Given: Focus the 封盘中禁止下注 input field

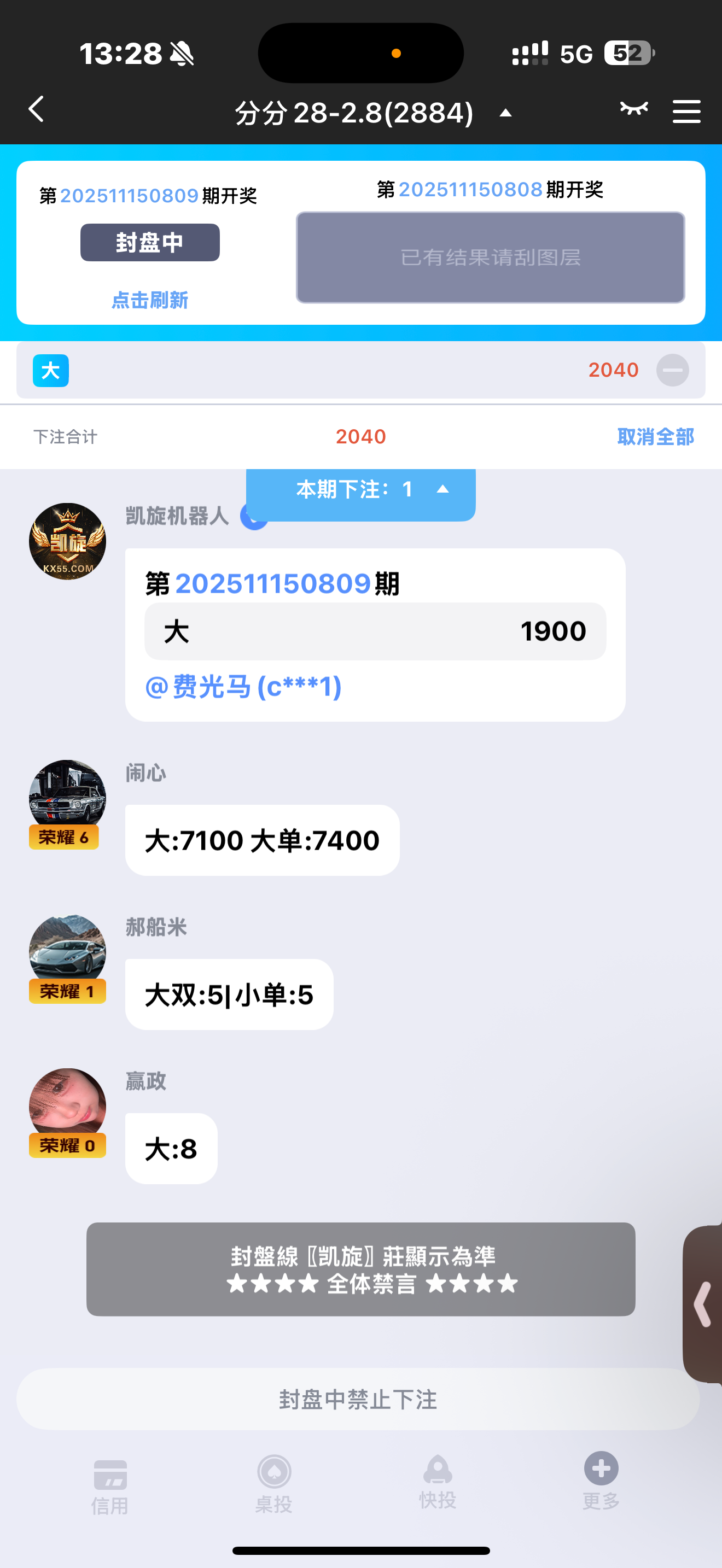Looking at the screenshot, I should click(358, 1400).
